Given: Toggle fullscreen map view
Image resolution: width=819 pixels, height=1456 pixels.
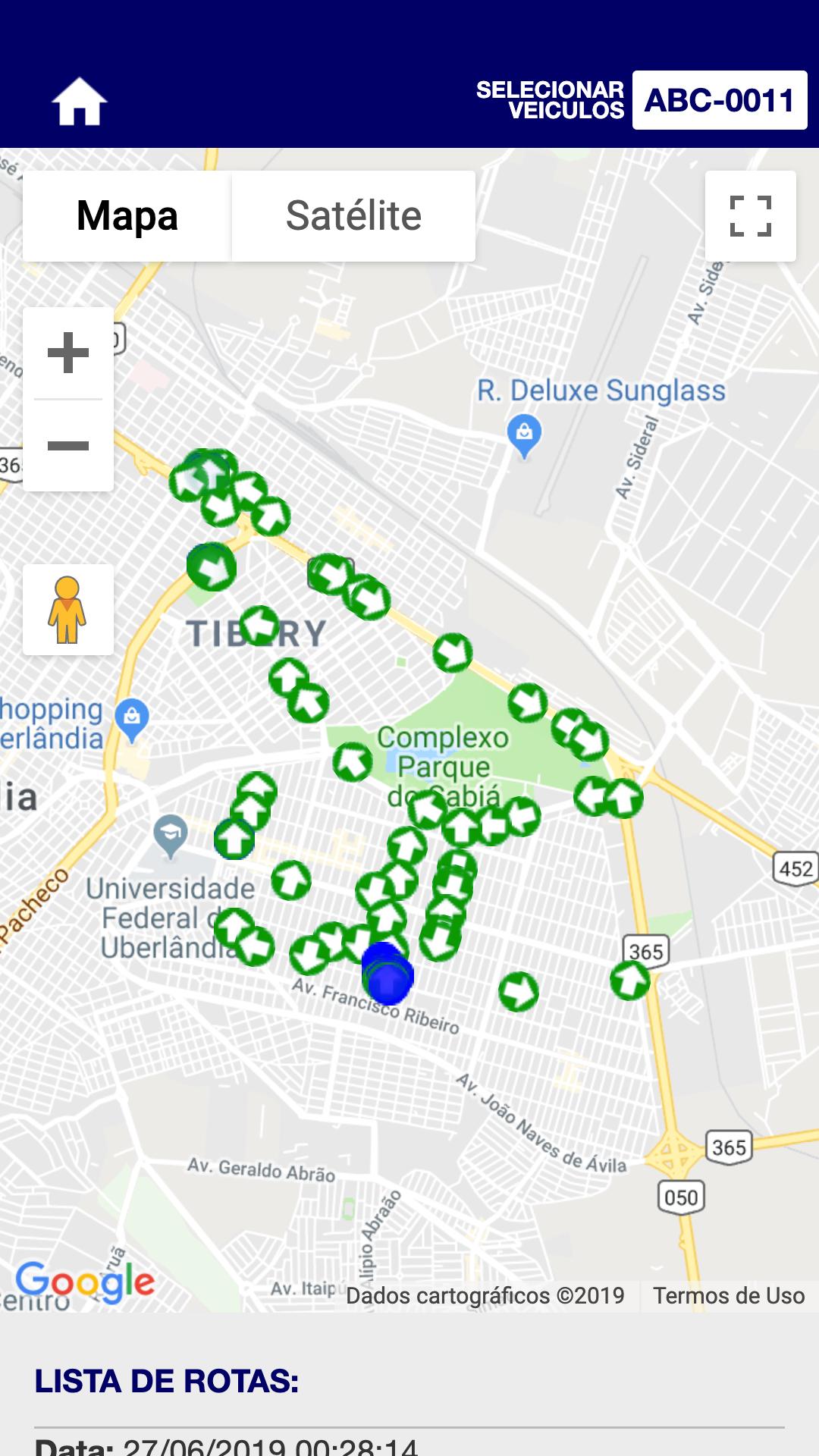Looking at the screenshot, I should 751,216.
